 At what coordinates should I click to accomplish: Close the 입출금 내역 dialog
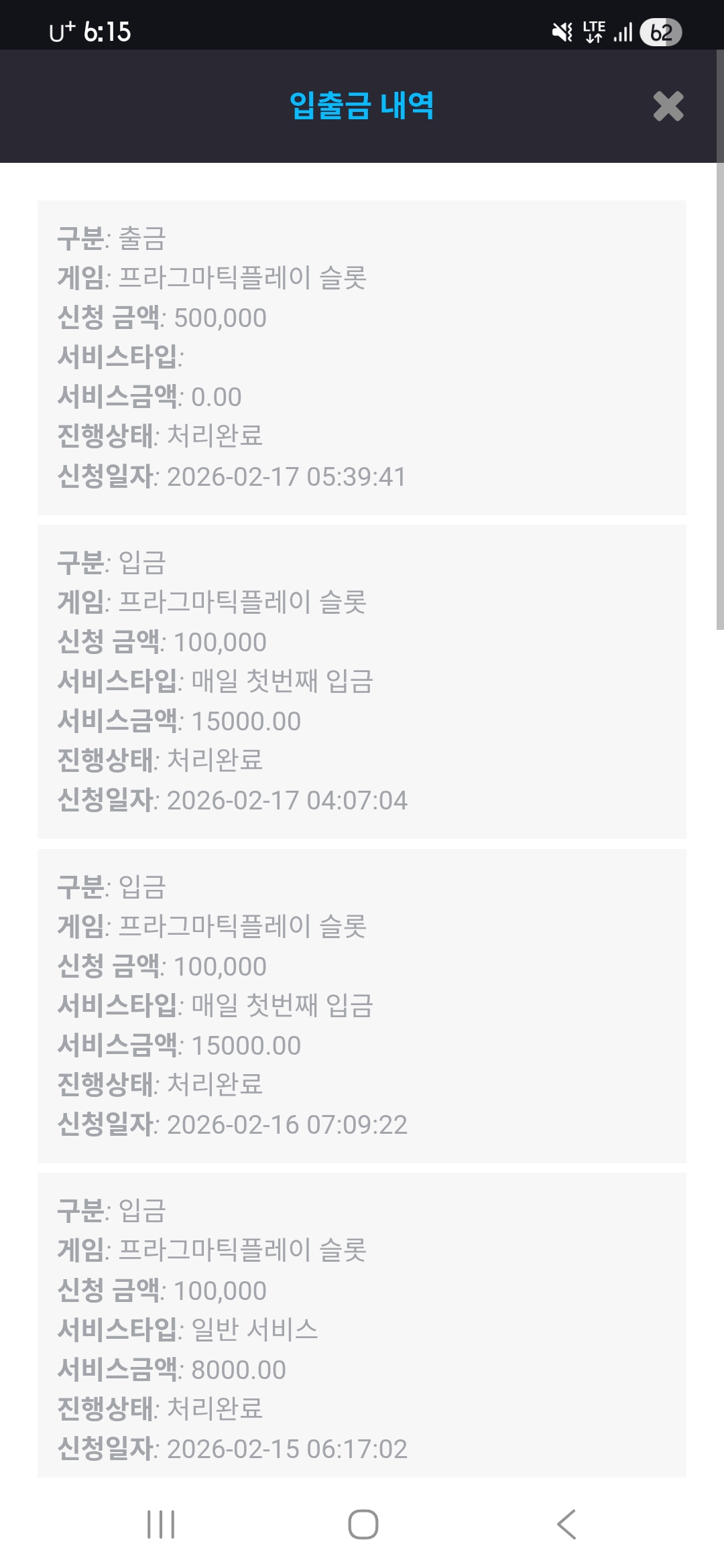click(668, 106)
